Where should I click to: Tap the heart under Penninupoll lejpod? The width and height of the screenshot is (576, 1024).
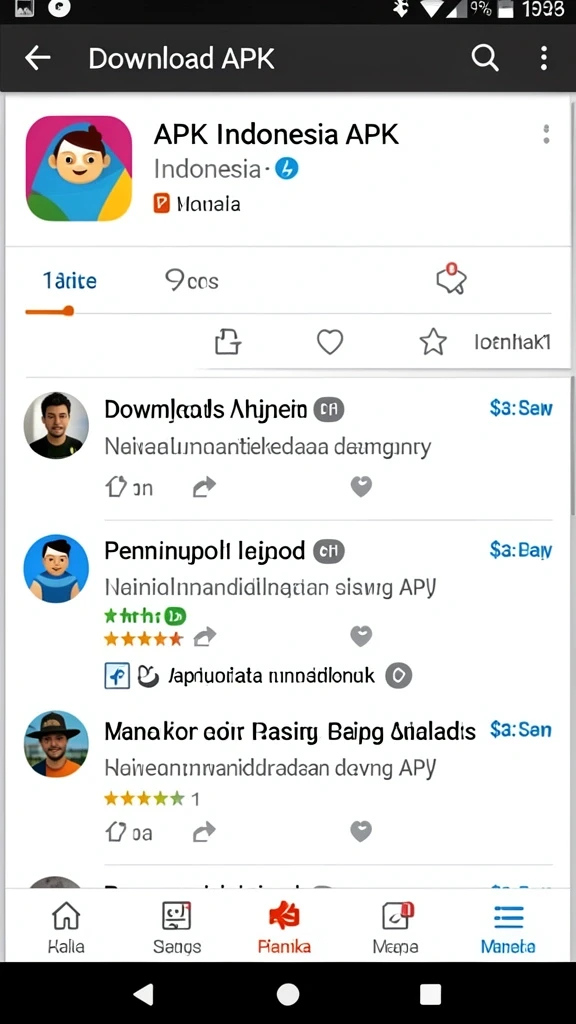click(x=361, y=635)
